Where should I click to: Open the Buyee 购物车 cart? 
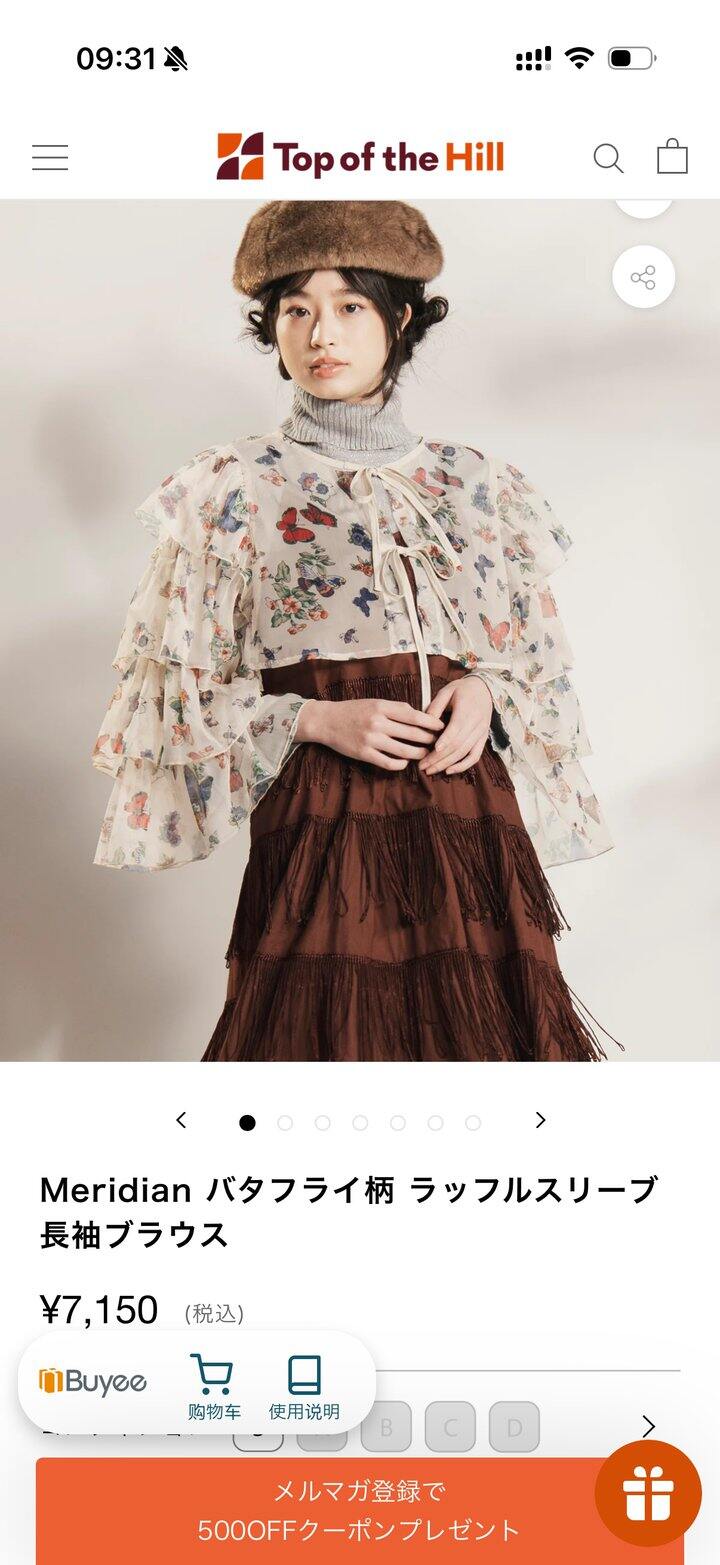[x=213, y=1386]
